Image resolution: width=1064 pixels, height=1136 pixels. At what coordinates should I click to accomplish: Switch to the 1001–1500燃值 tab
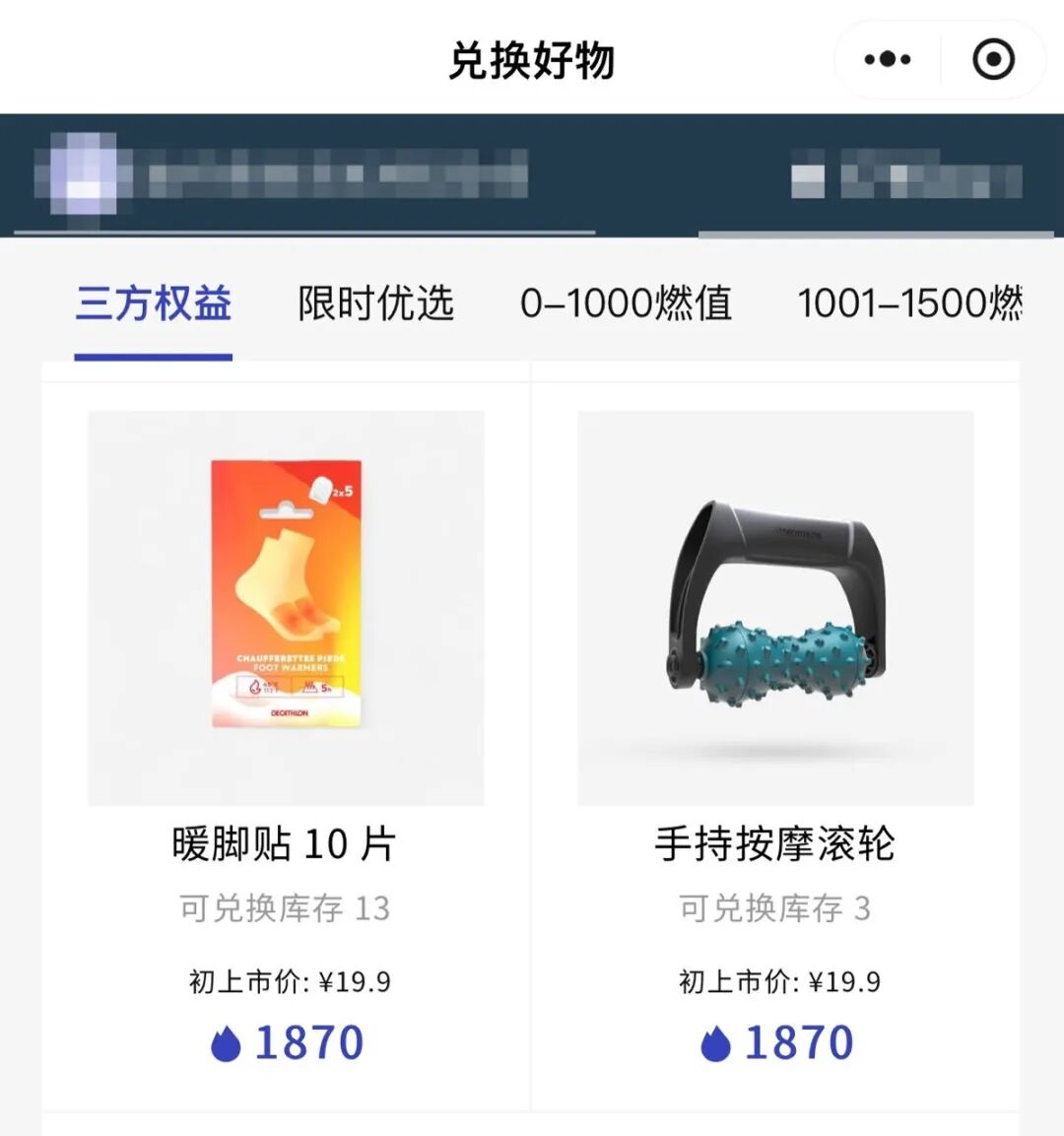[909, 303]
